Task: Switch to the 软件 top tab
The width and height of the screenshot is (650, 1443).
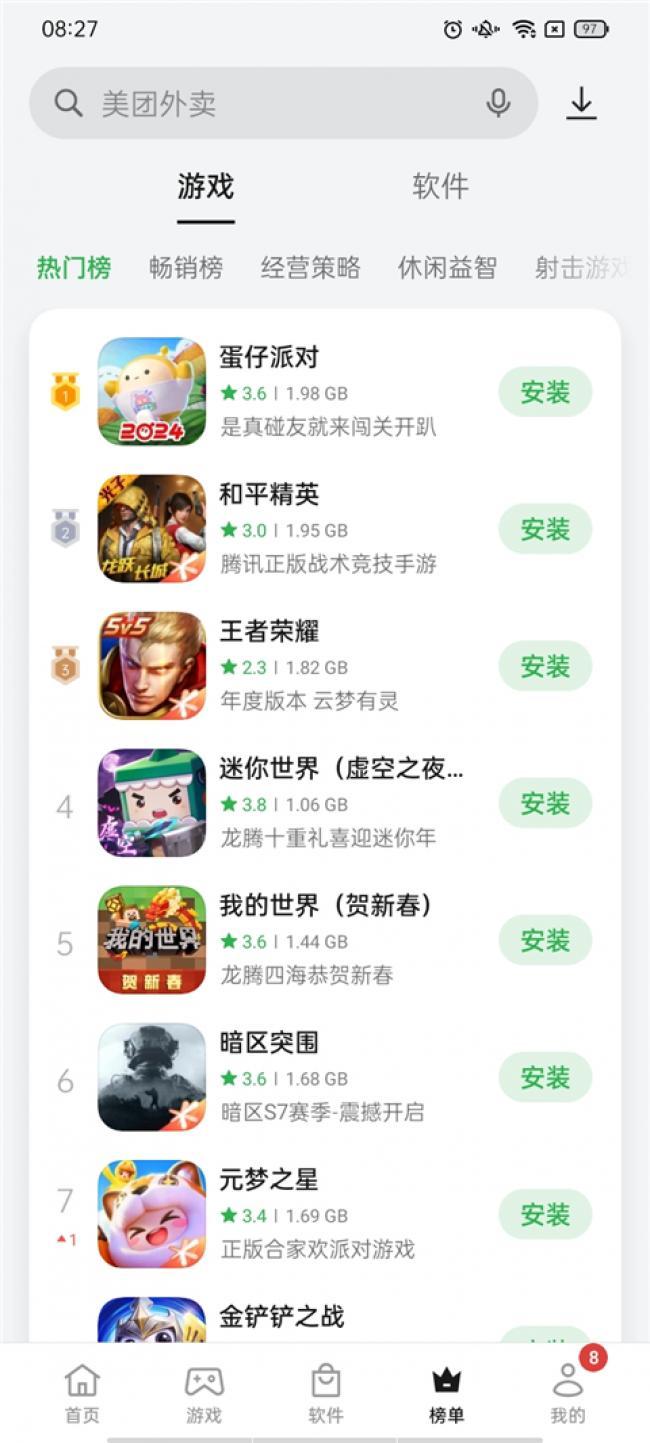Action: pos(440,186)
